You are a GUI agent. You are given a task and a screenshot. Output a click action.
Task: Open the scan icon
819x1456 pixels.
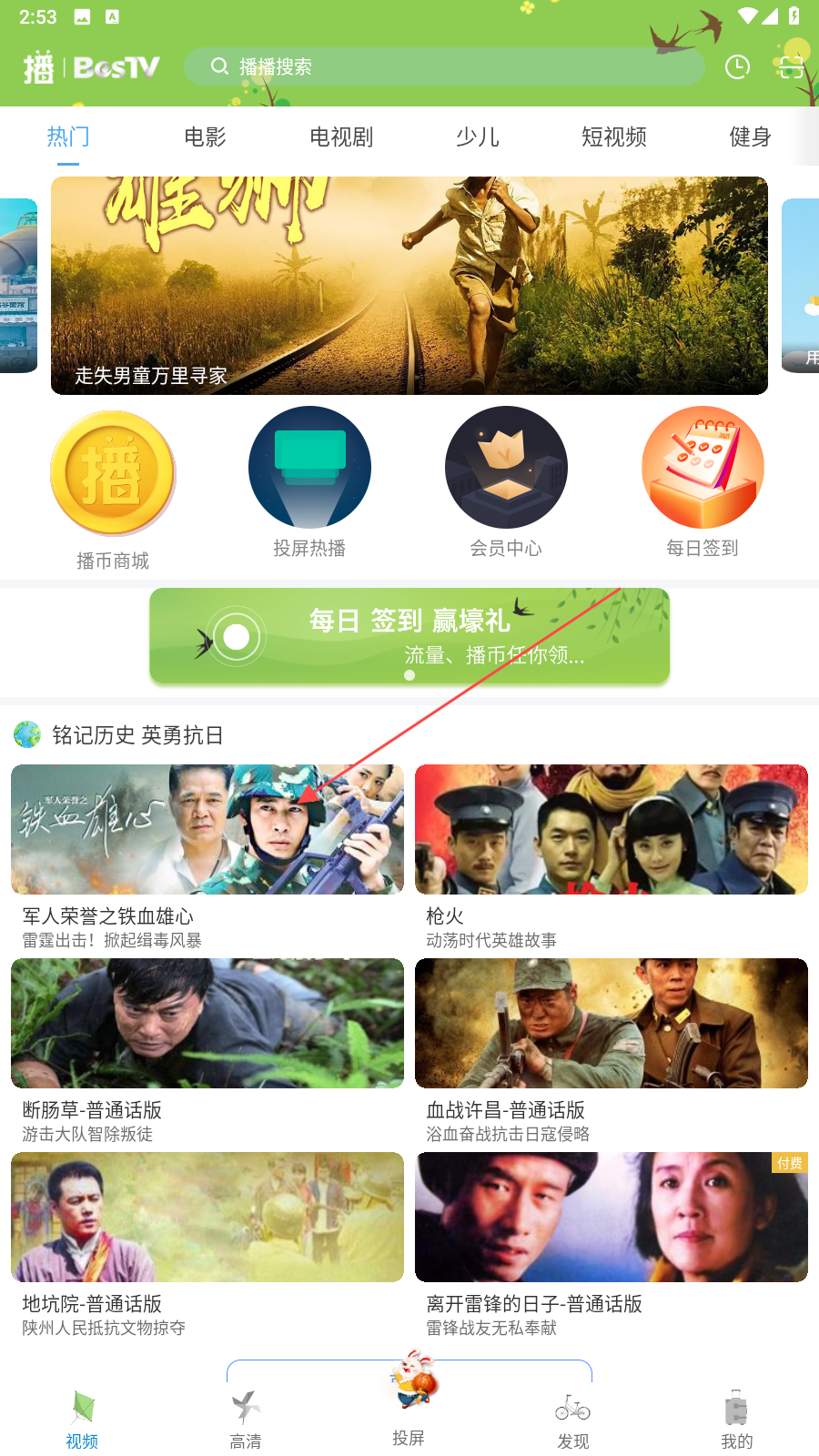click(x=791, y=66)
